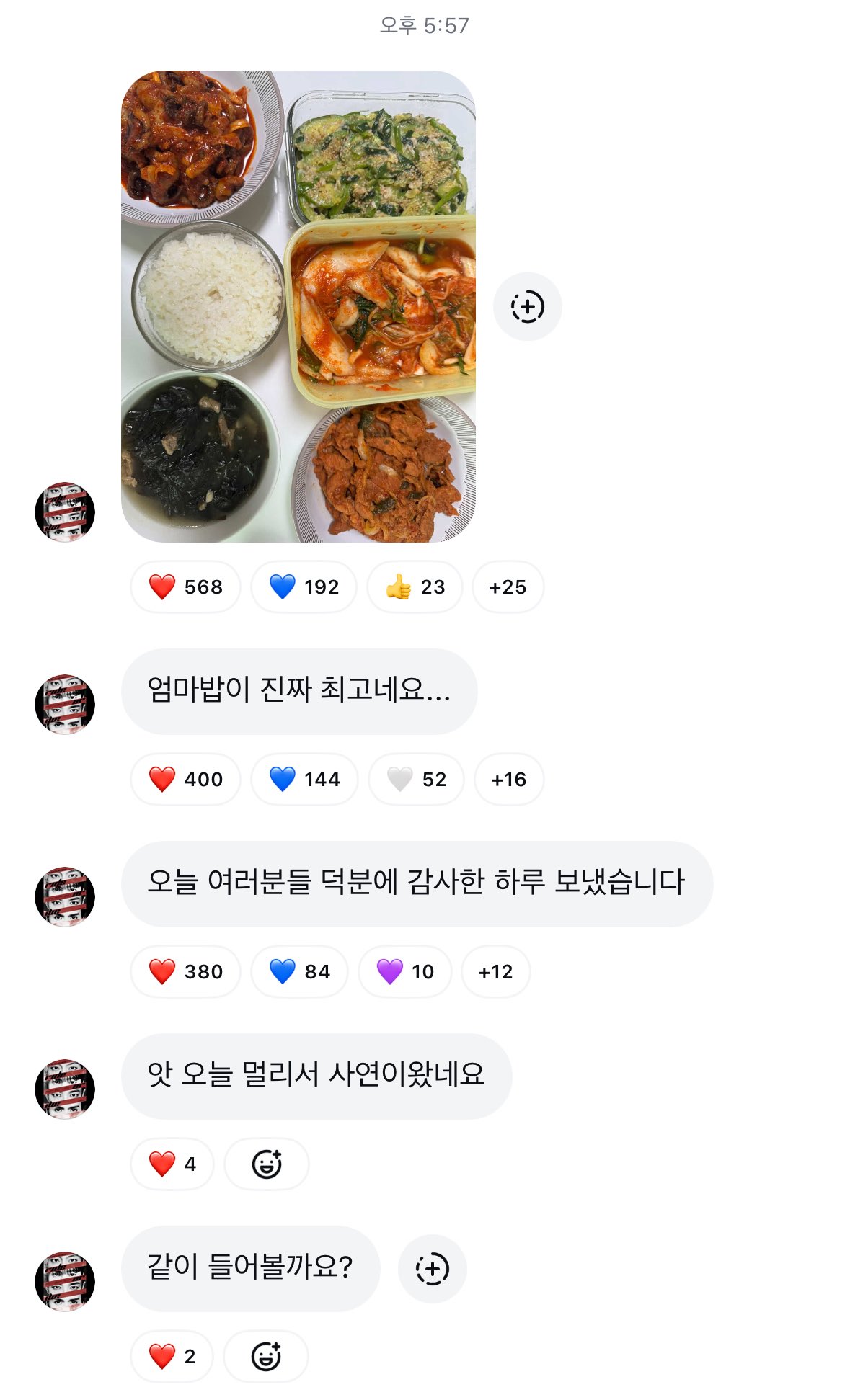Image resolution: width=850 pixels, height=1400 pixels.
Task: Open the sender's profile avatar beside 엄마밥이 진짜 최고네요
Action: (x=65, y=704)
